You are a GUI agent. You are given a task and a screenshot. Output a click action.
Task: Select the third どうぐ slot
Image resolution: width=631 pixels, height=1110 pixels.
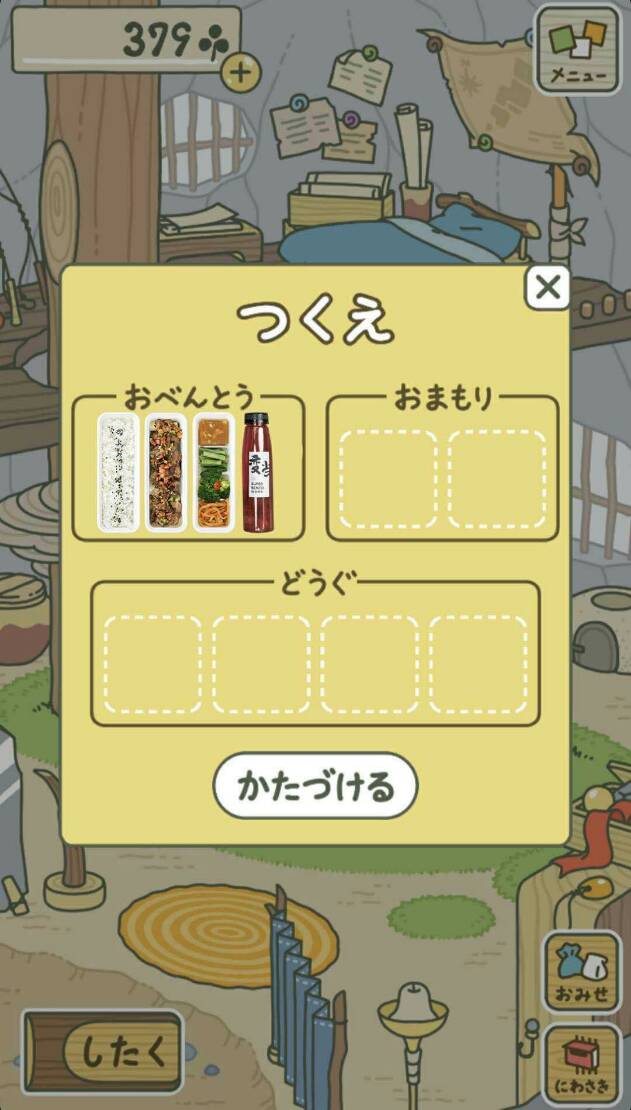click(x=369, y=664)
